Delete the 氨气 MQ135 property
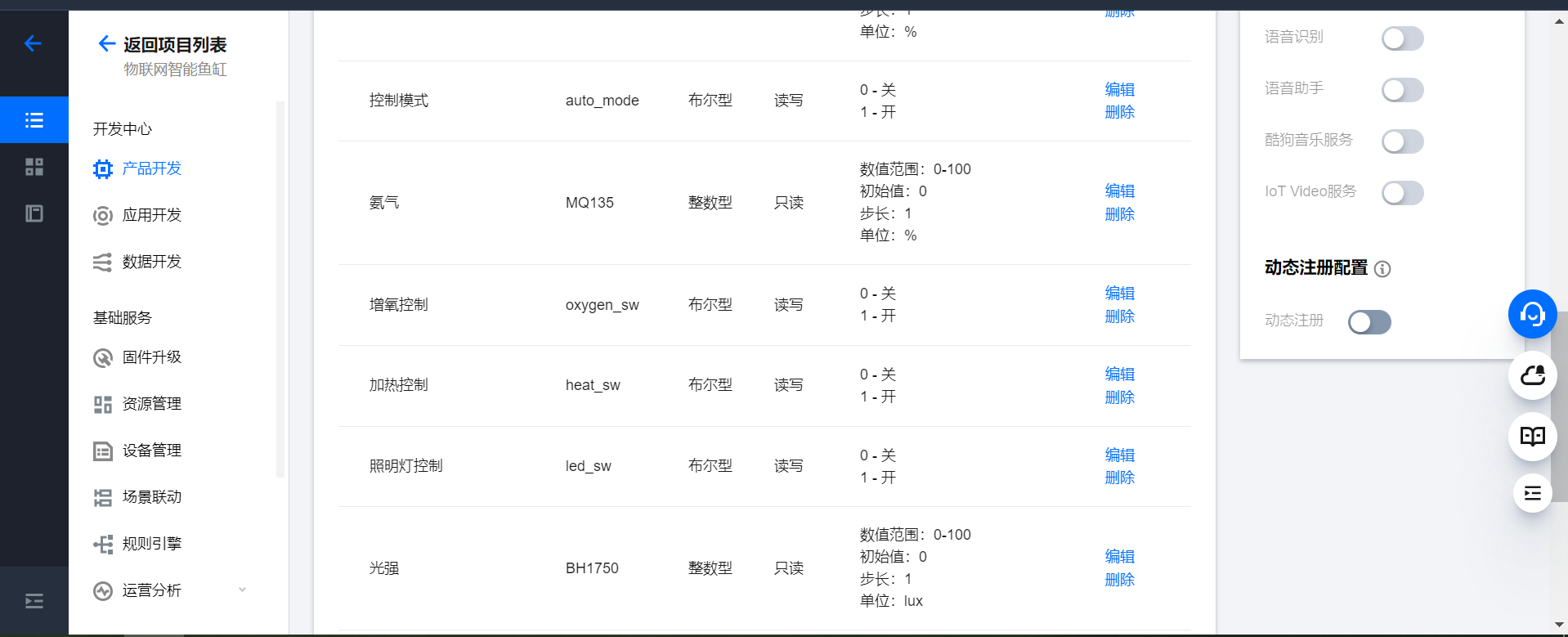1568x637 pixels. pyautogui.click(x=1119, y=214)
